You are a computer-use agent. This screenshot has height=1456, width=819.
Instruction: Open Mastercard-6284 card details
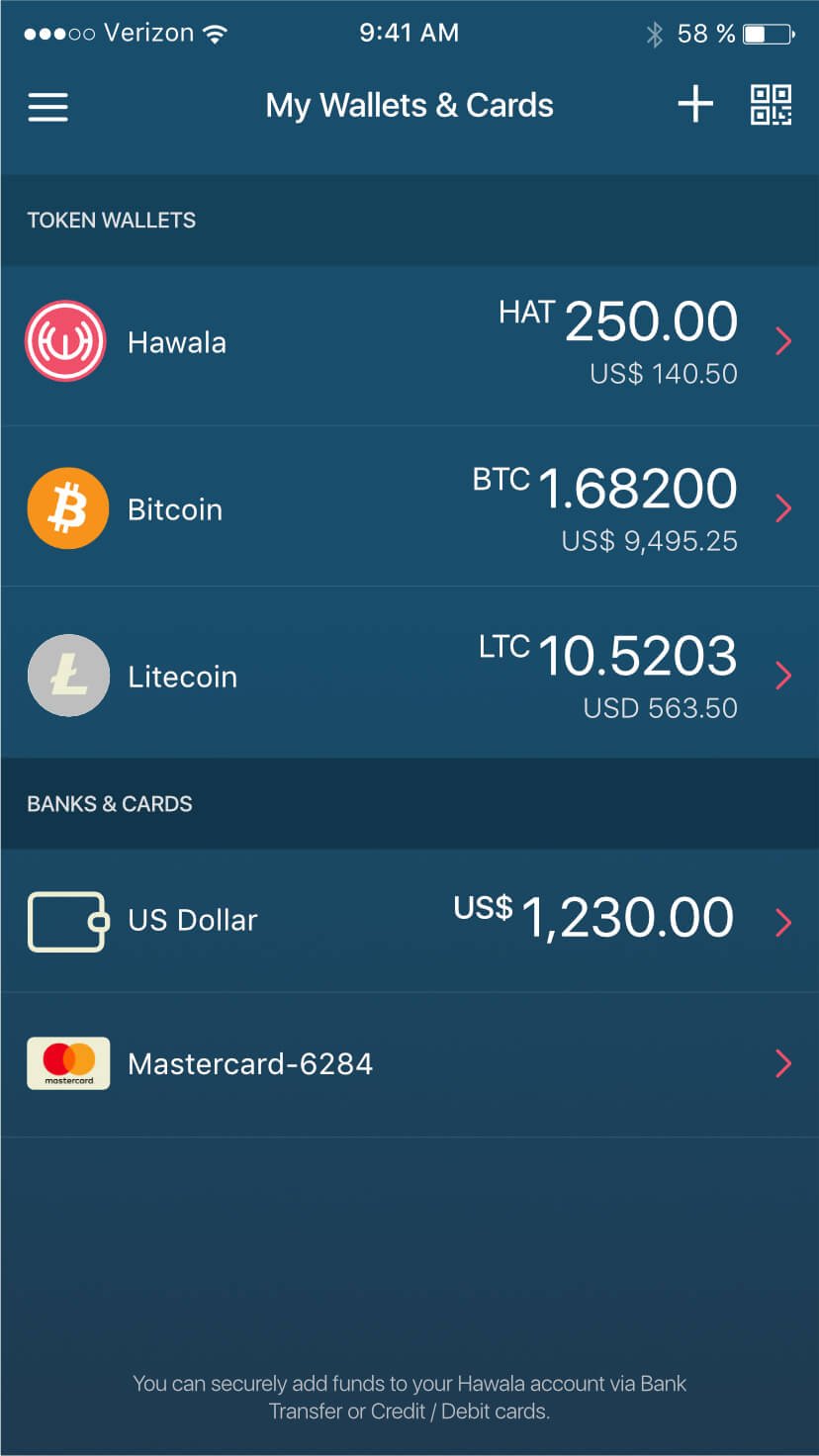click(409, 1064)
